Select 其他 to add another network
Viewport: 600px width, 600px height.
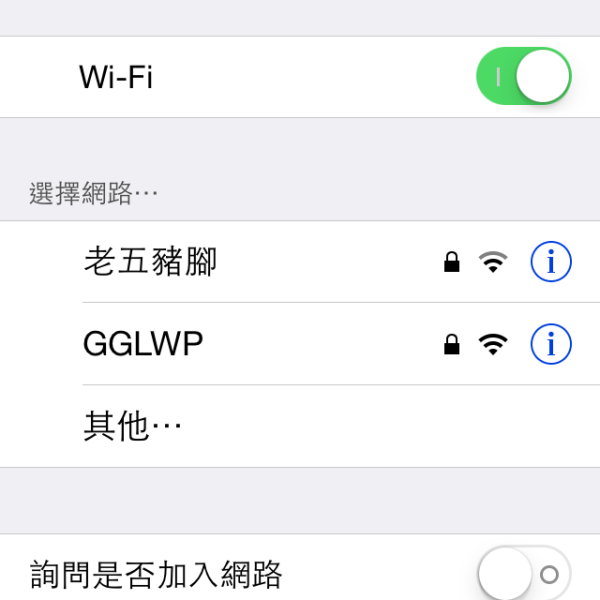point(132,427)
